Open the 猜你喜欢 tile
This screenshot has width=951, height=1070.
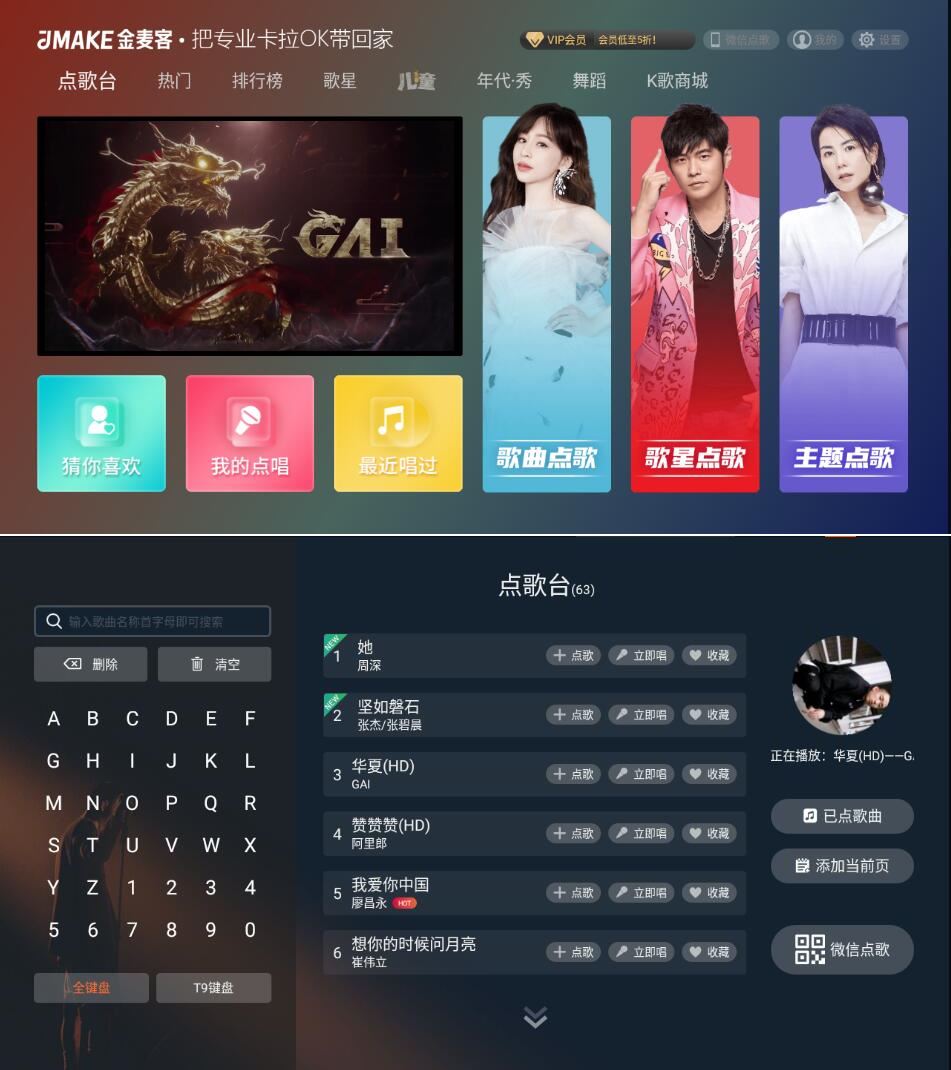(x=101, y=434)
